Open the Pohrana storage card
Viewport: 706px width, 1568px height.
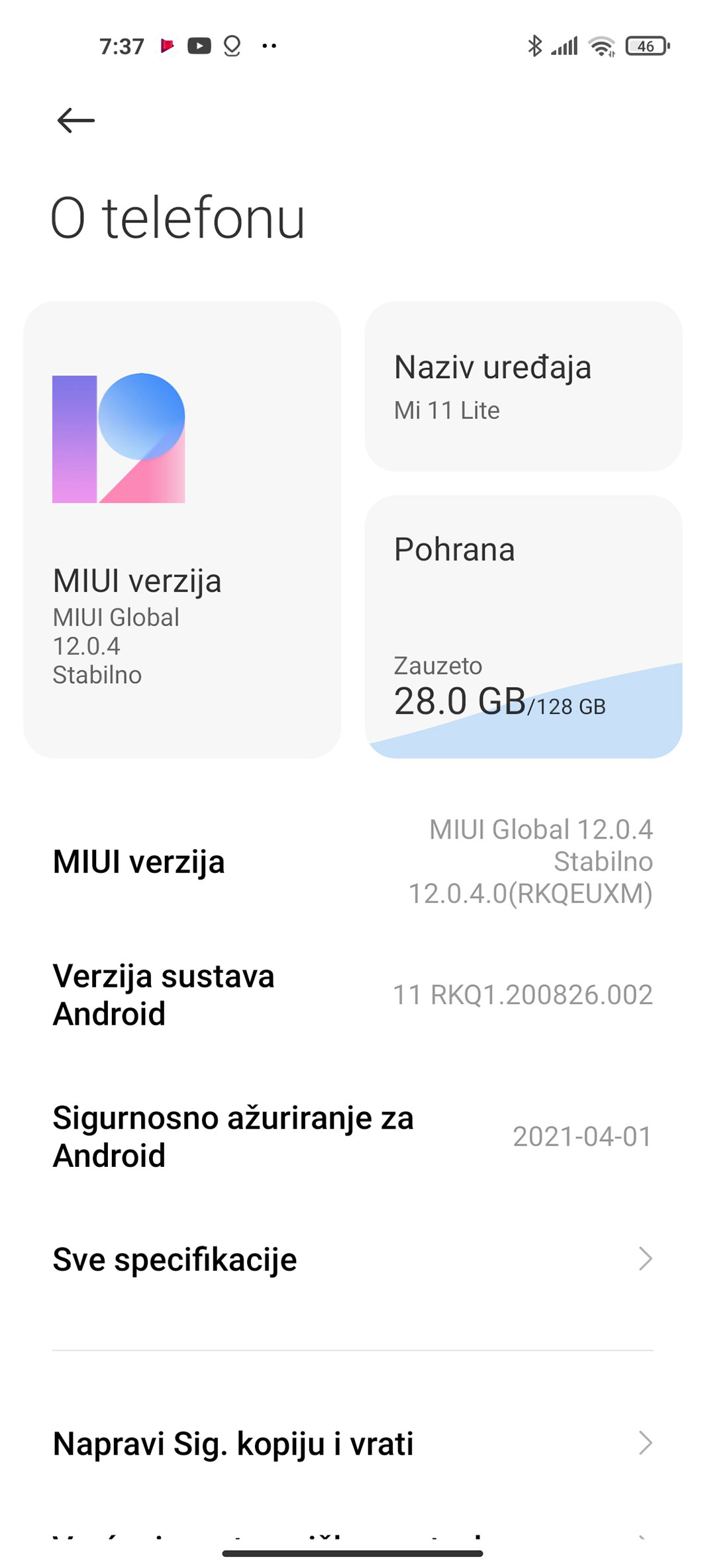click(523, 626)
